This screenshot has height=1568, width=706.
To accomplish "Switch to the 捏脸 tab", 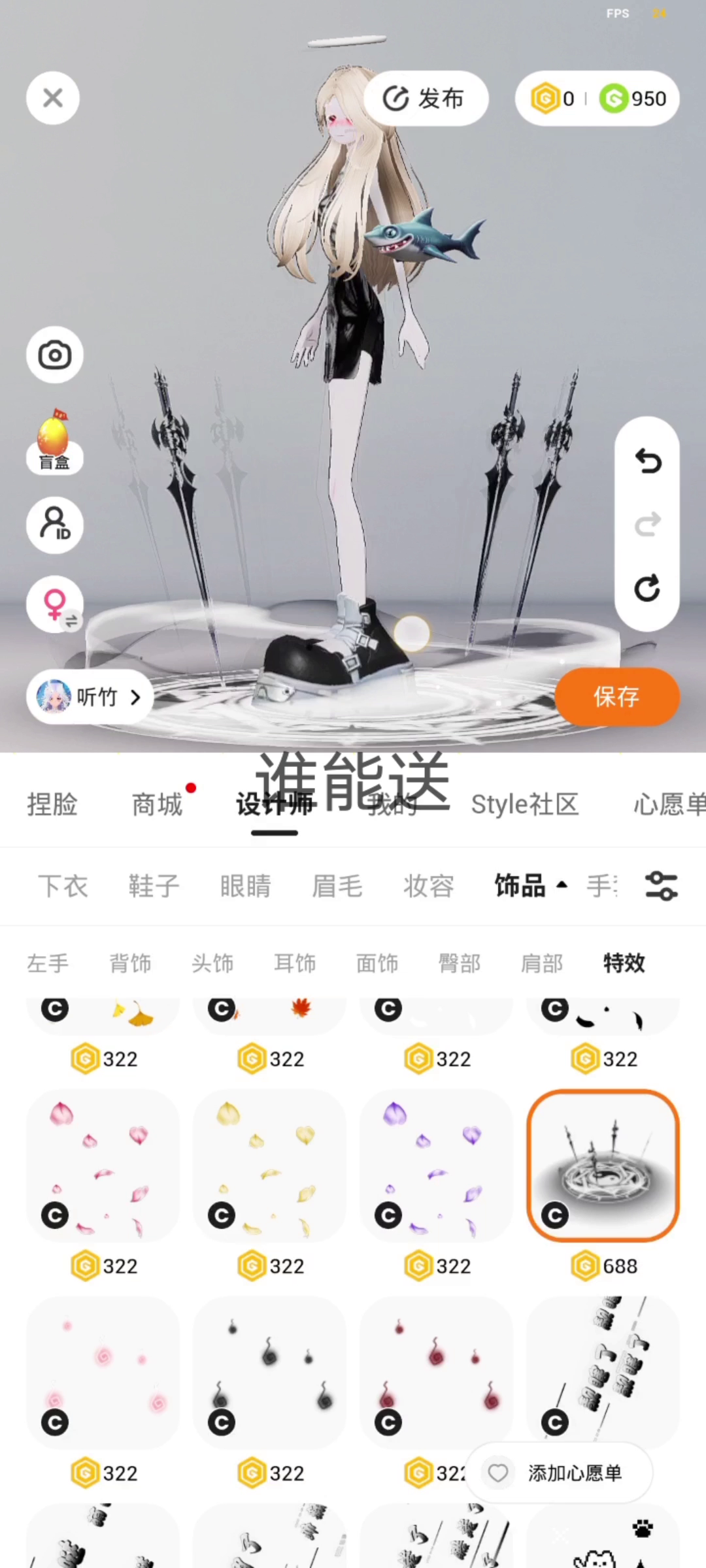I will [x=52, y=805].
